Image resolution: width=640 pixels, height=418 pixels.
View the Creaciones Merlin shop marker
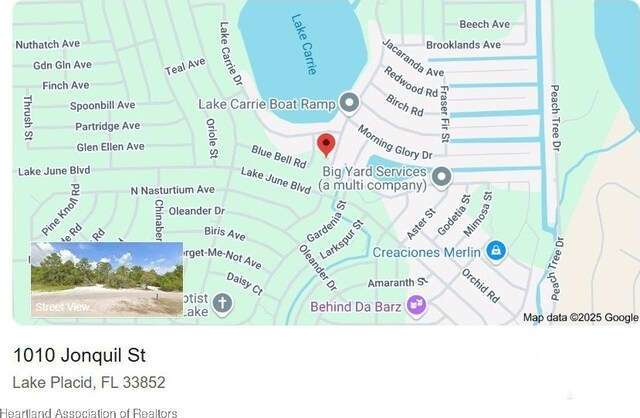coord(495,249)
